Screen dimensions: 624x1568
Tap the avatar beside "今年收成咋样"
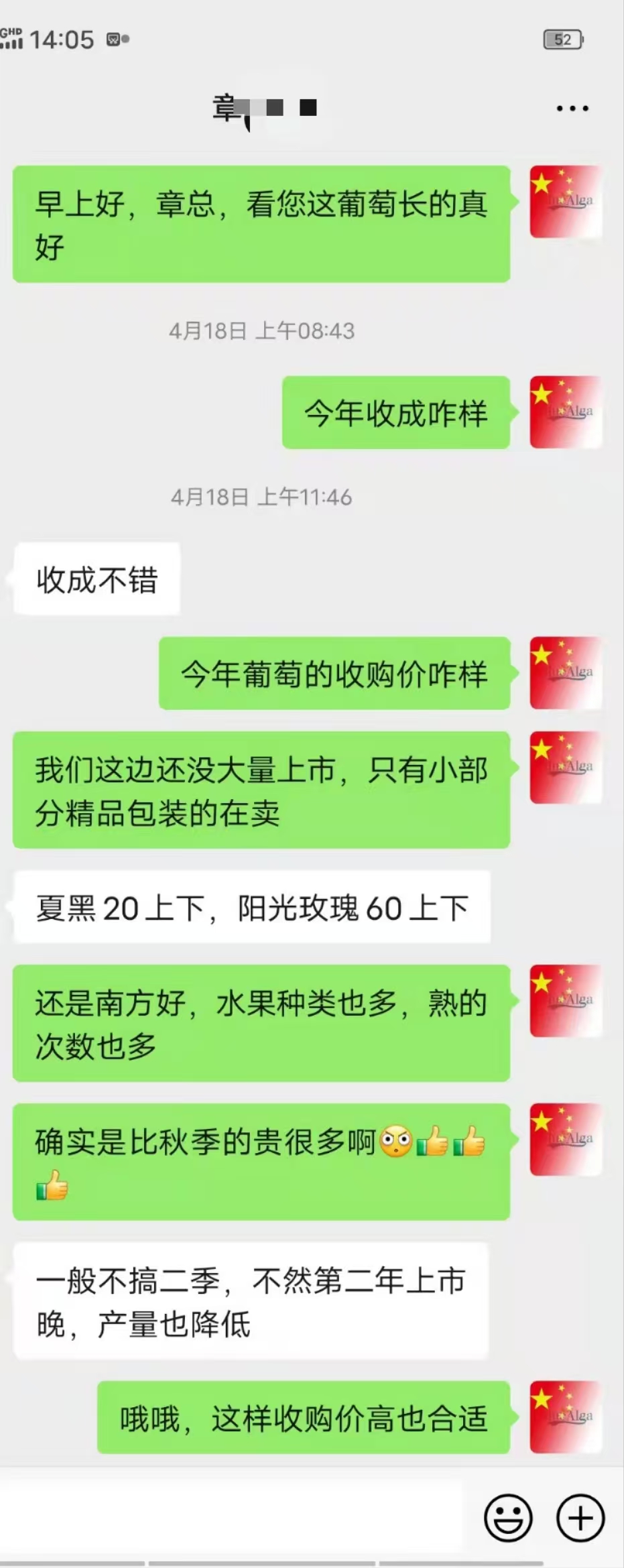565,412
